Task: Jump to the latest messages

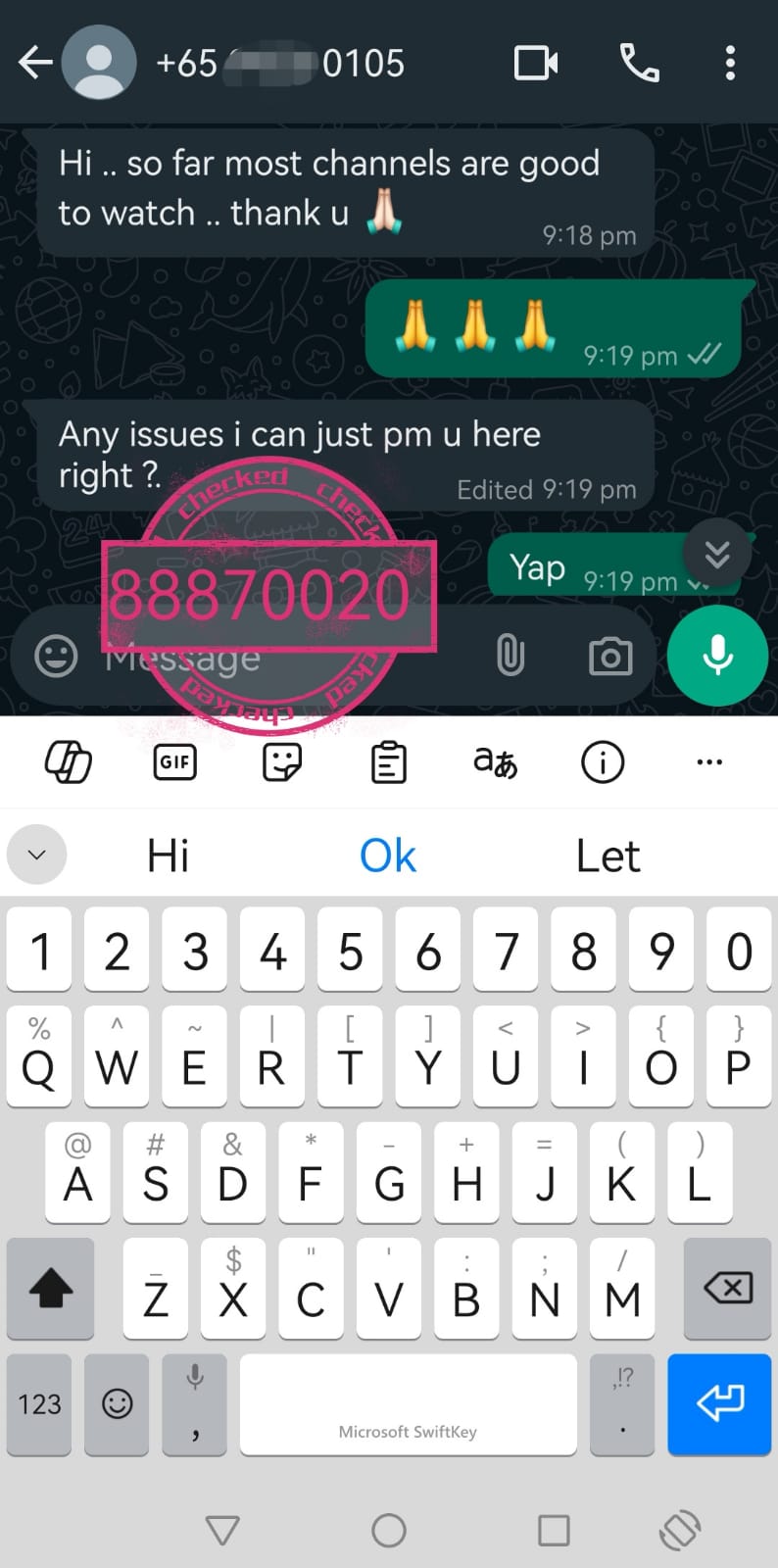Action: [x=717, y=555]
